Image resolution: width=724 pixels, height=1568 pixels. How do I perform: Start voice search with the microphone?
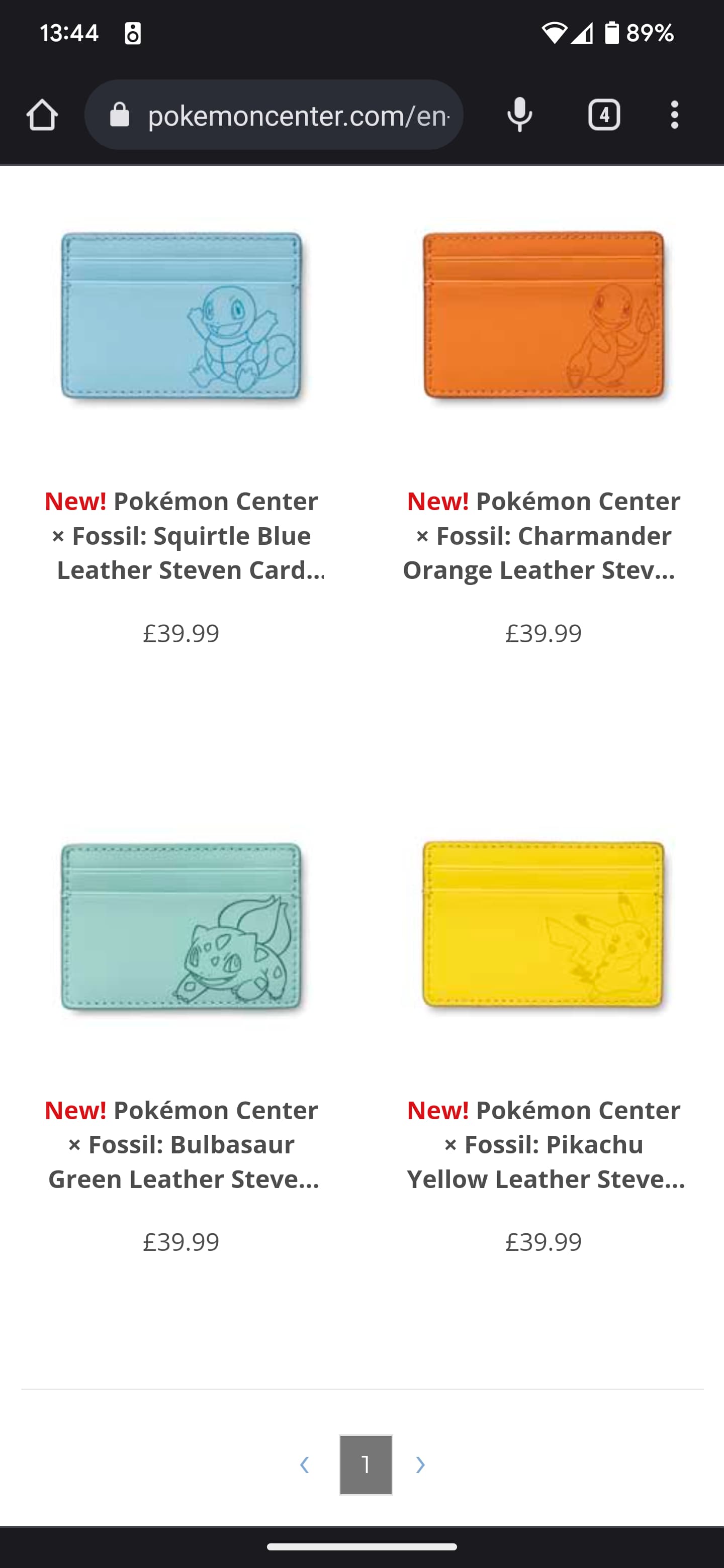tap(519, 115)
